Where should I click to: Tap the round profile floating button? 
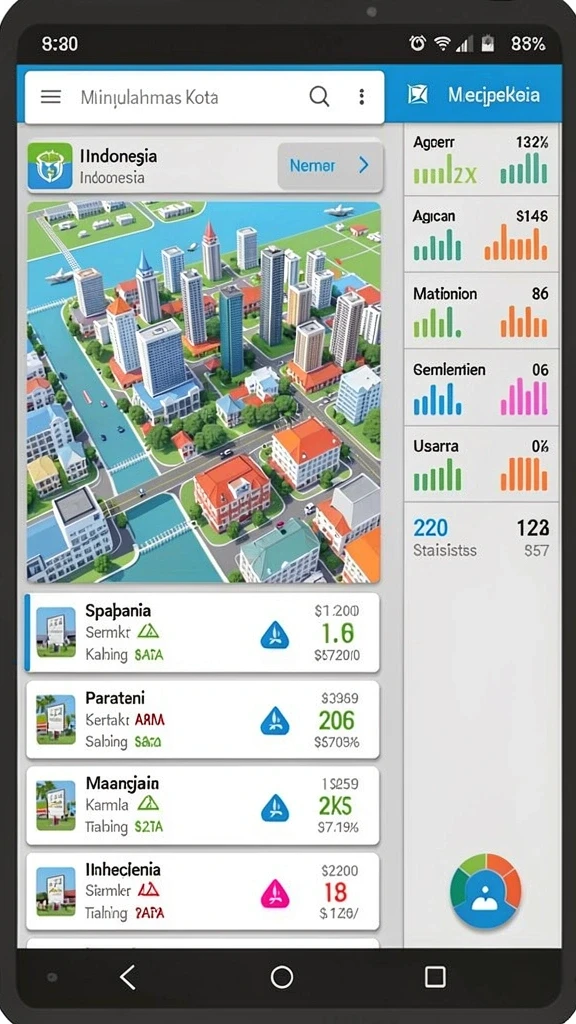click(x=485, y=891)
